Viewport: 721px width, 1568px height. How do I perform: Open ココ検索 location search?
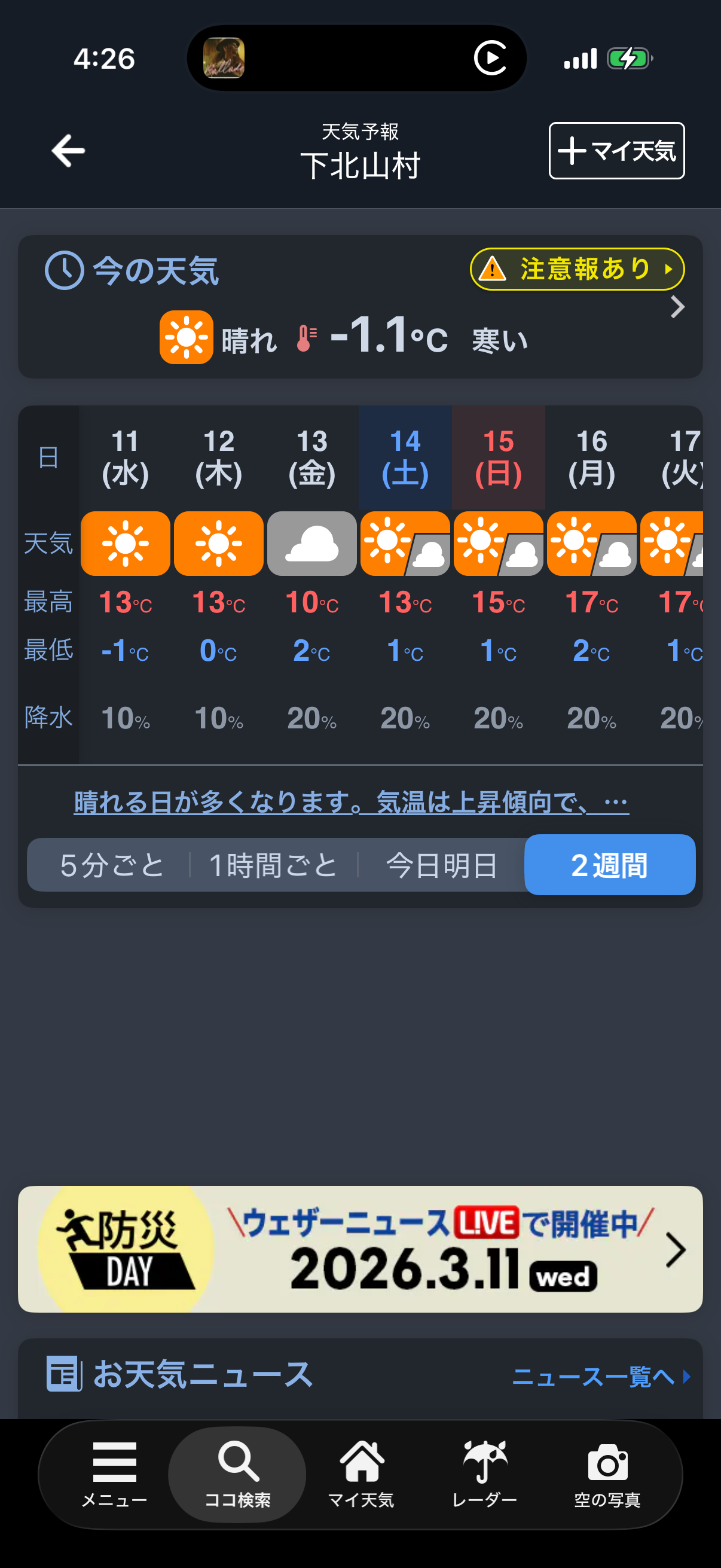click(x=237, y=1474)
